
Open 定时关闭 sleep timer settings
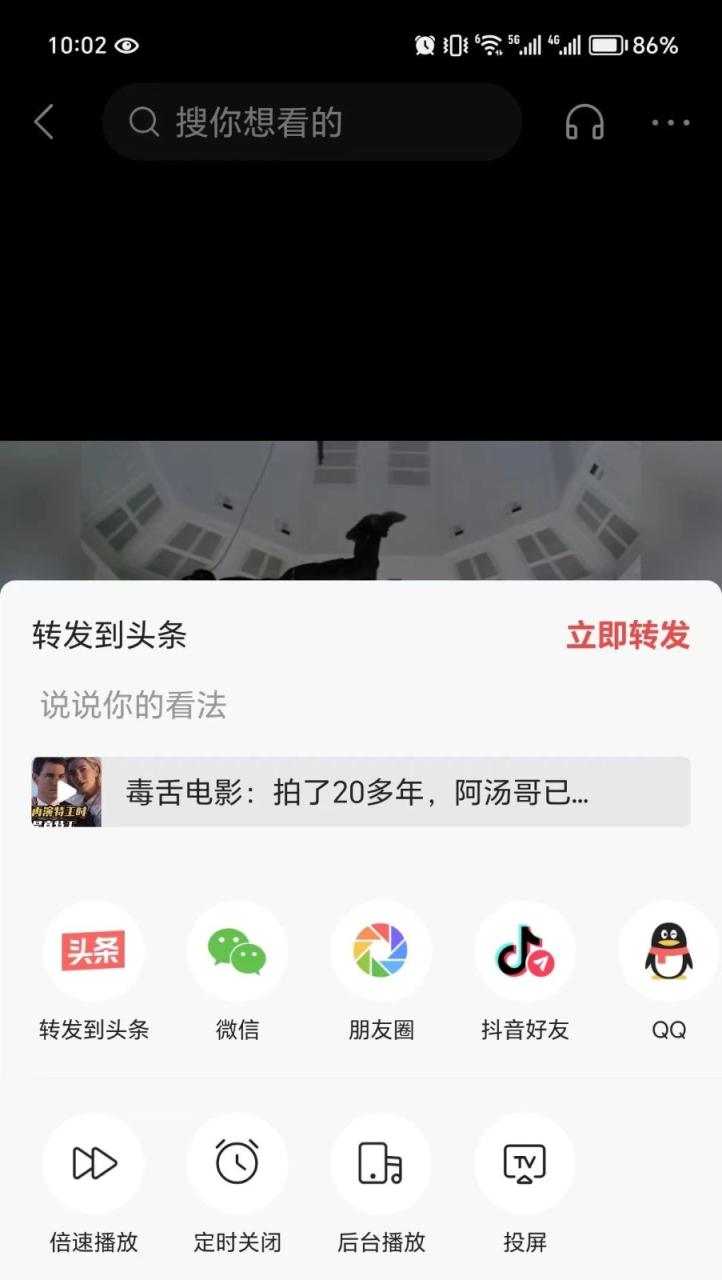(x=237, y=1164)
